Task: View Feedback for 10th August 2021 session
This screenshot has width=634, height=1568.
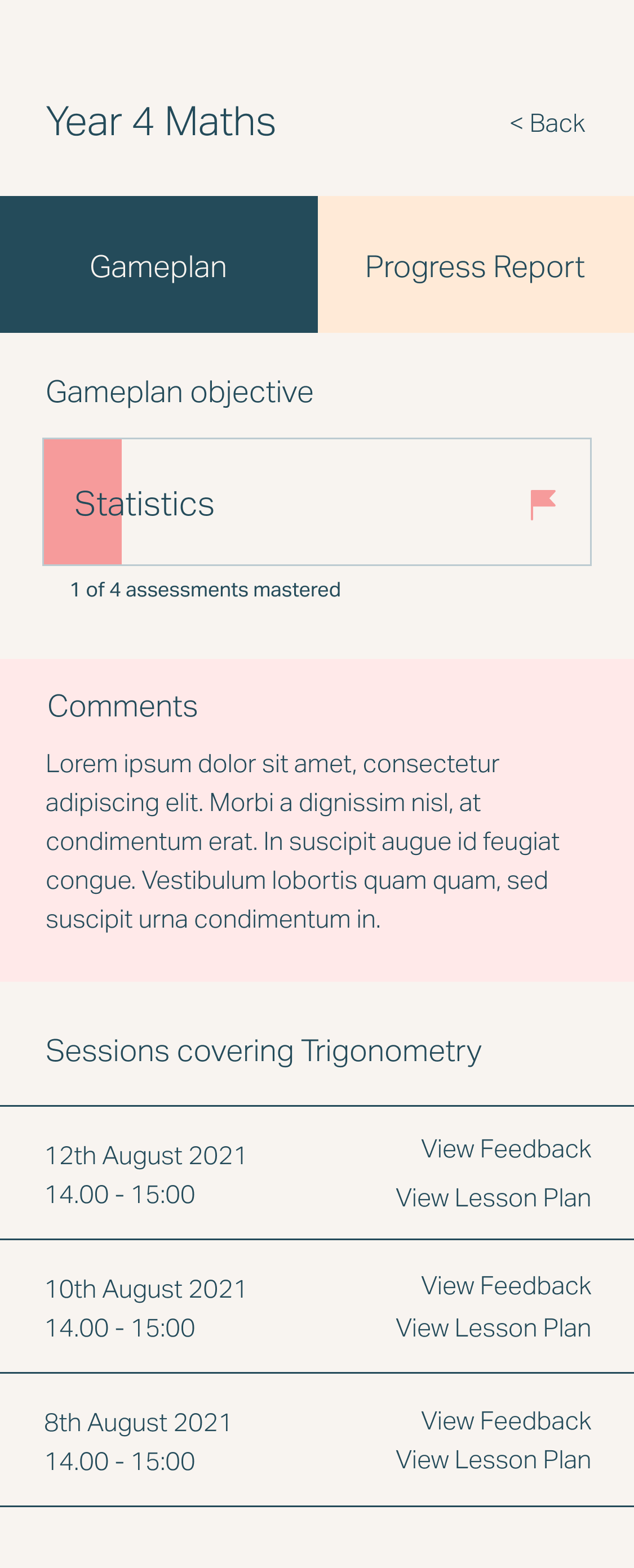Action: coord(506,1286)
